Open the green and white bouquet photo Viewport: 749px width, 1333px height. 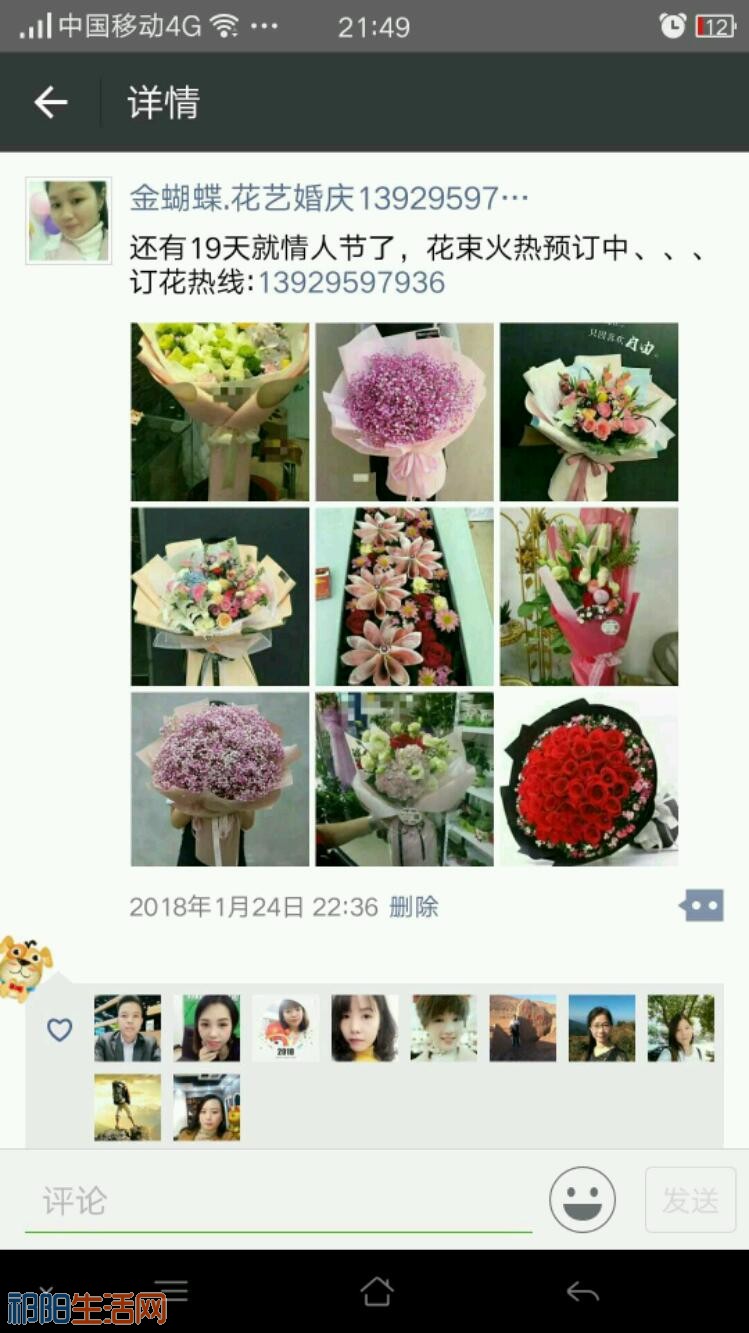(x=220, y=411)
